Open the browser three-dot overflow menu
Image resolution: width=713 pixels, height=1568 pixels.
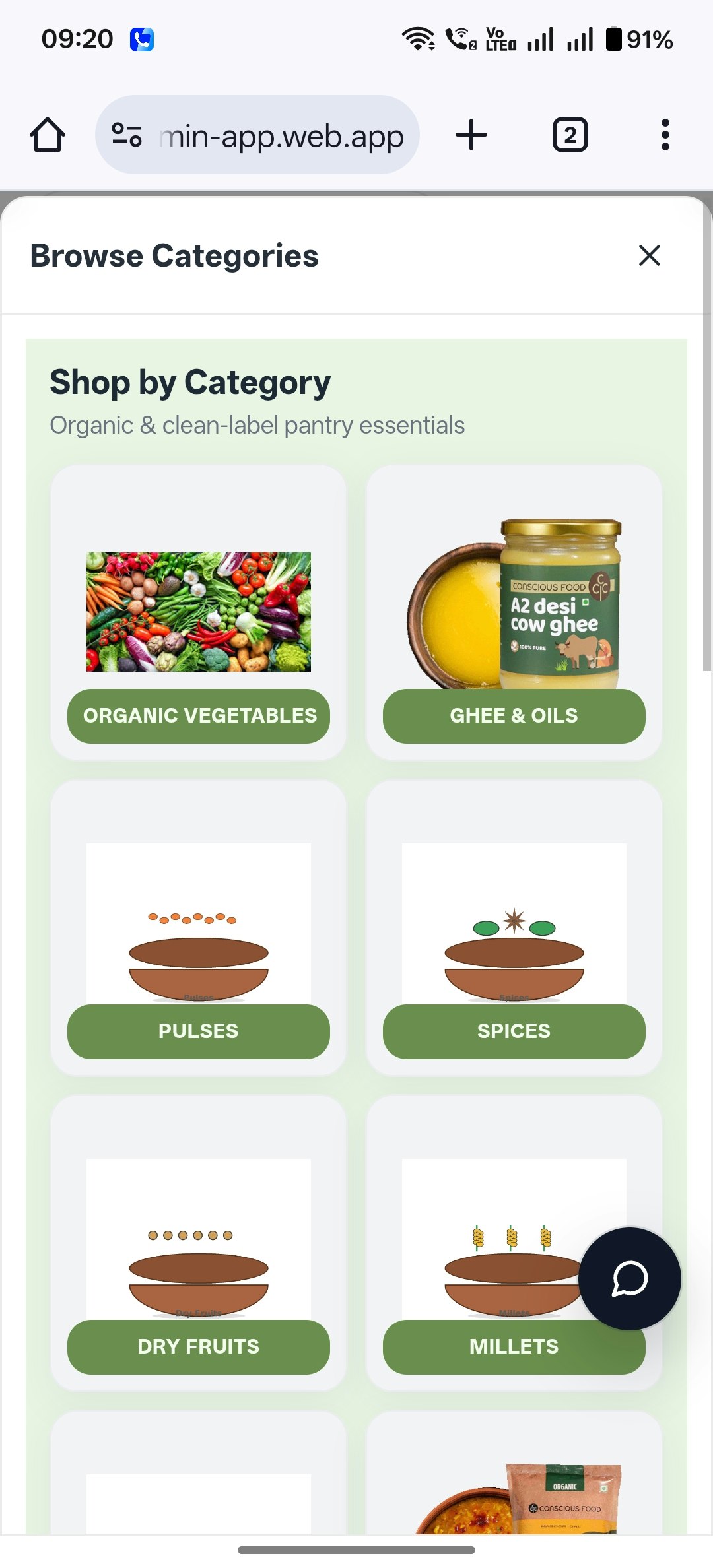(665, 134)
